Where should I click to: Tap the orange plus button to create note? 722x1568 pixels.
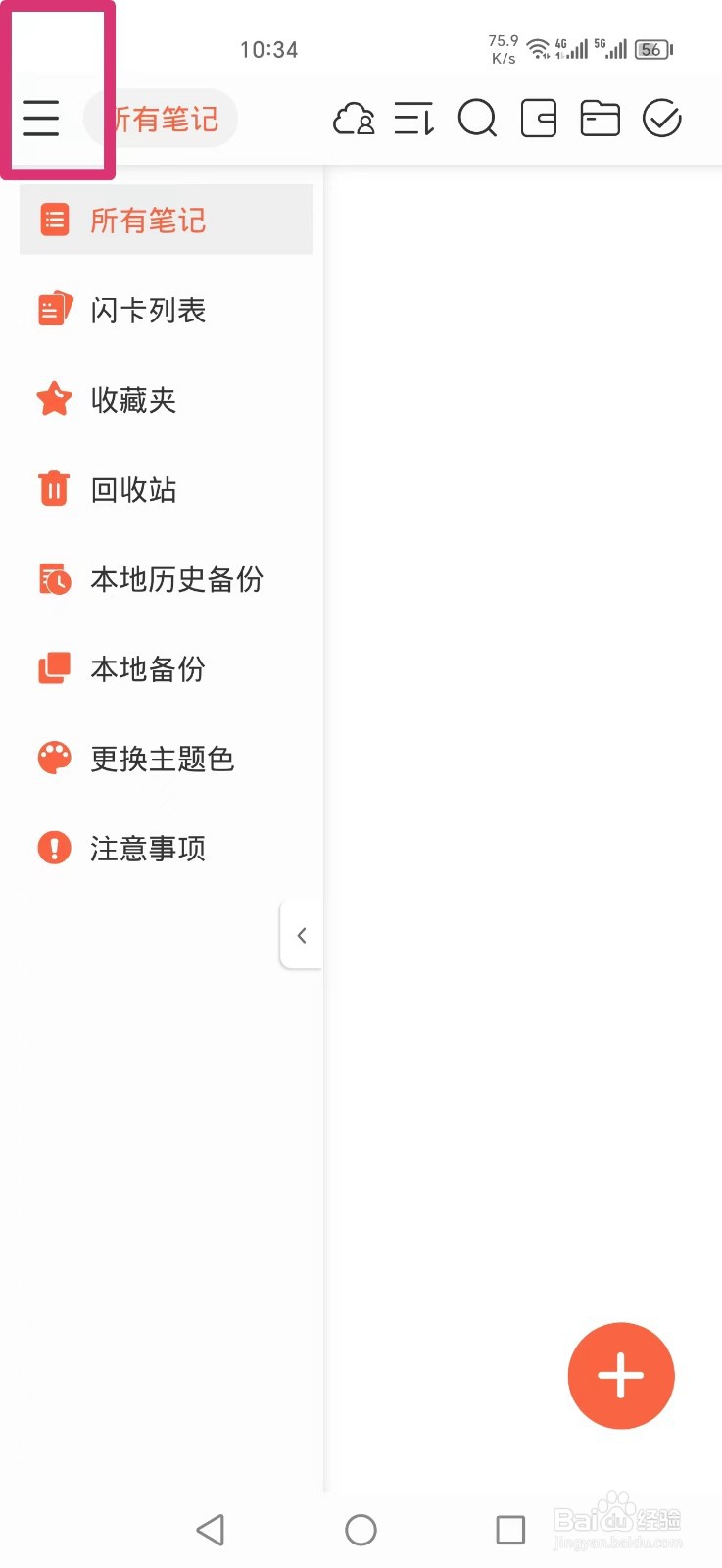621,1376
